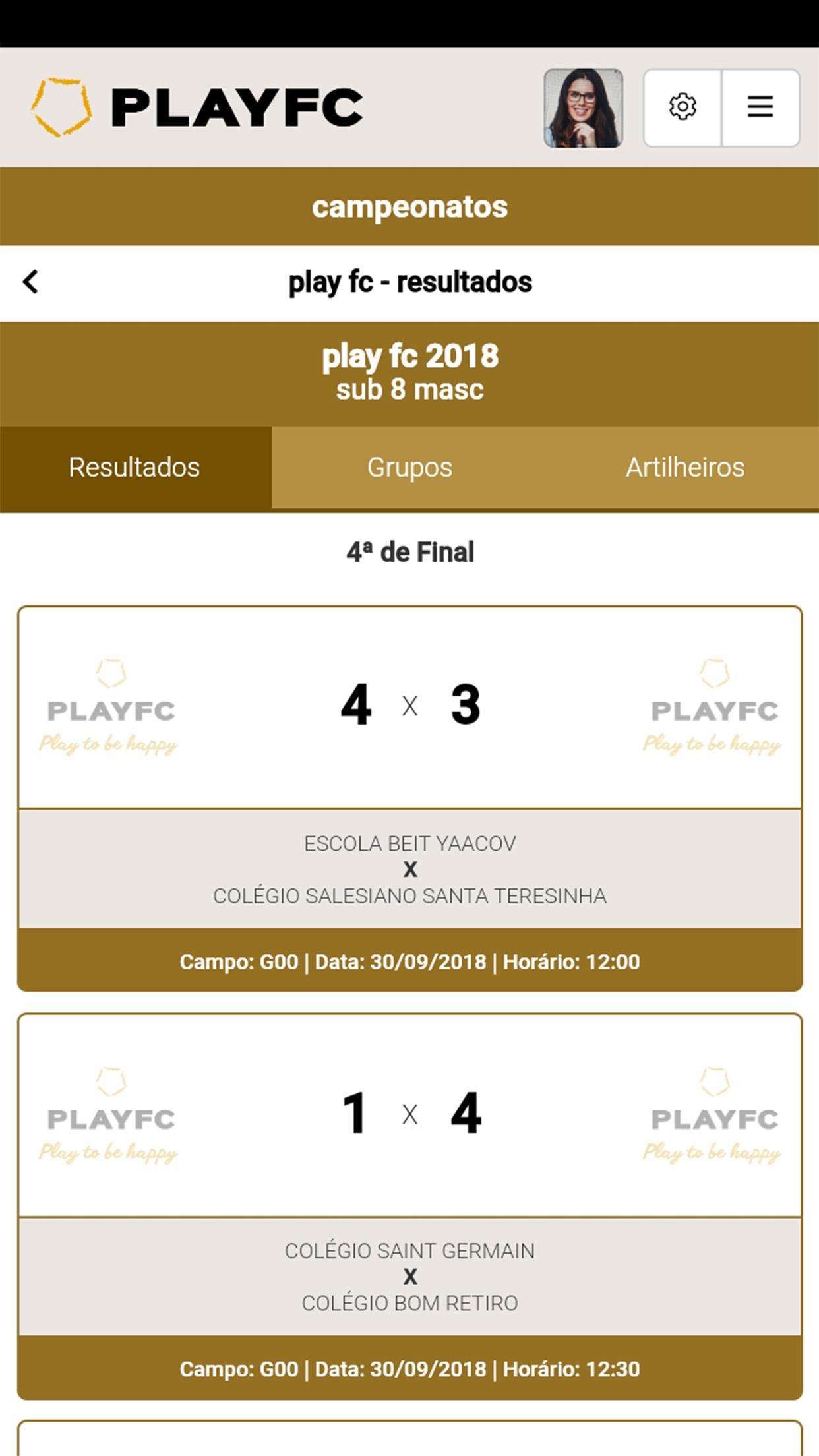Open the Escola Beit Yaacov match card

[409, 798]
